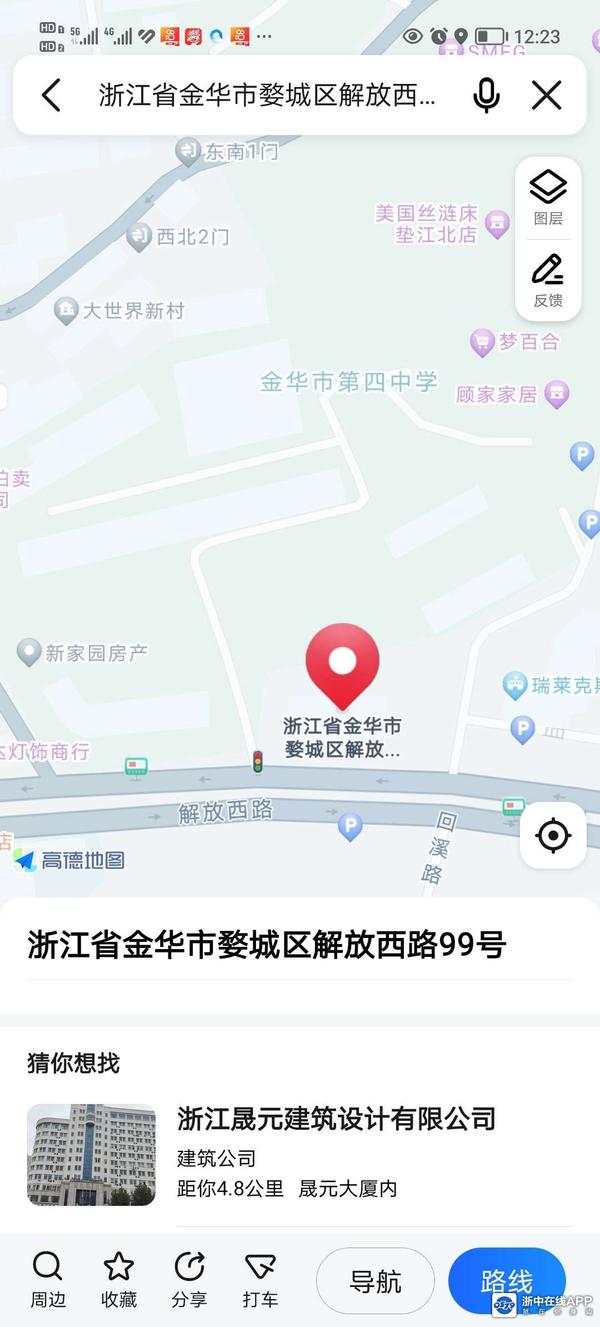The height and width of the screenshot is (1327, 600).
Task: Open the 路线 route planner
Action: (x=506, y=1281)
